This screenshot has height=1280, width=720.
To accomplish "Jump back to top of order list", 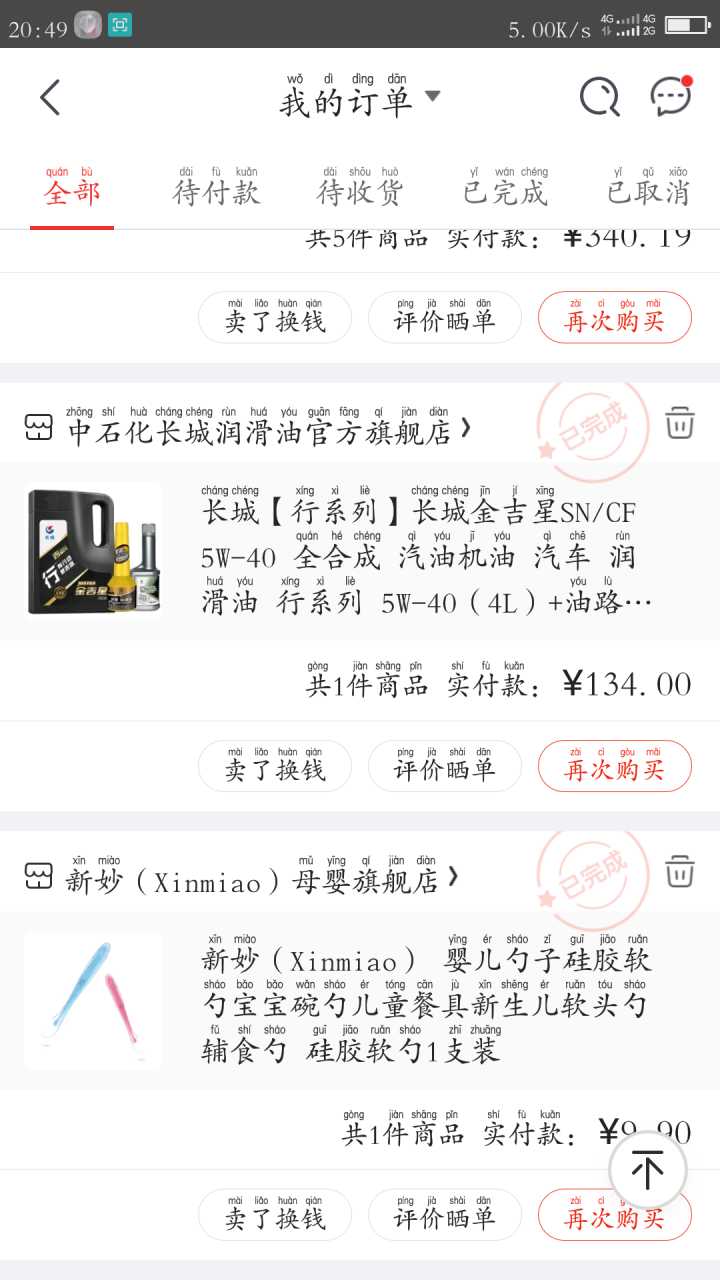I will [x=647, y=1169].
